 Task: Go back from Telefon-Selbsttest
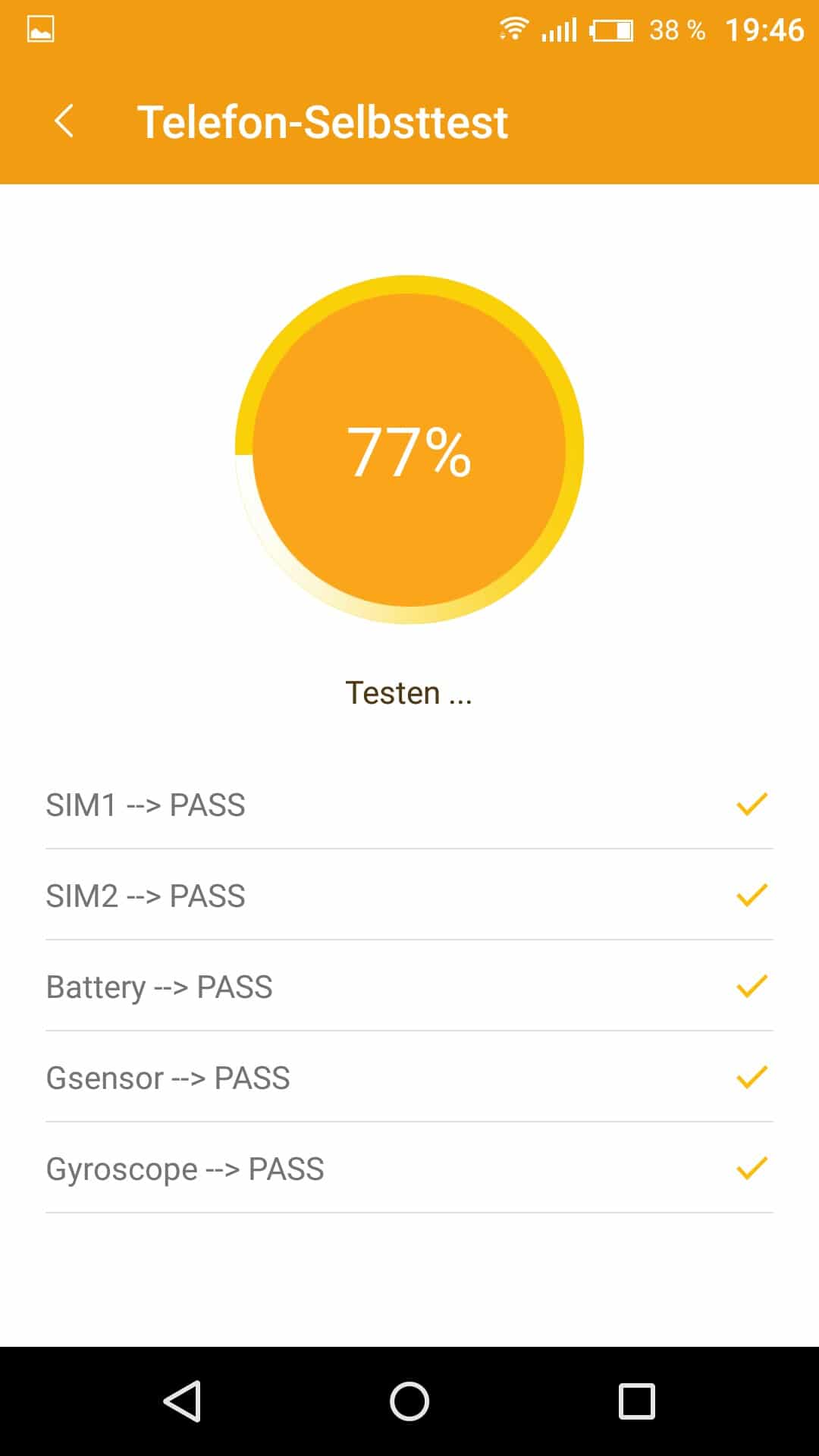tap(64, 121)
